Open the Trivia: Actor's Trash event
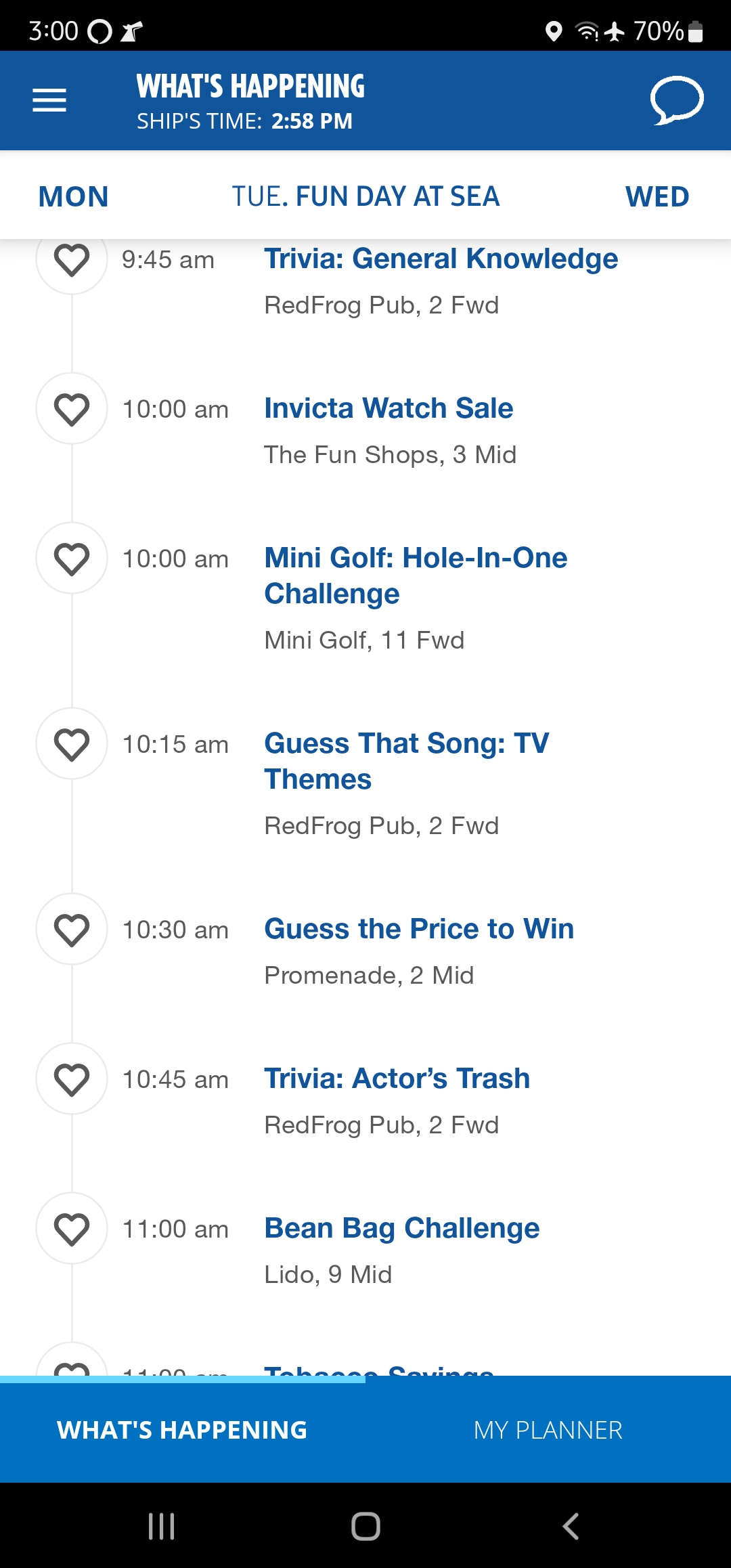Screen dimensions: 731x1568 (397, 1079)
